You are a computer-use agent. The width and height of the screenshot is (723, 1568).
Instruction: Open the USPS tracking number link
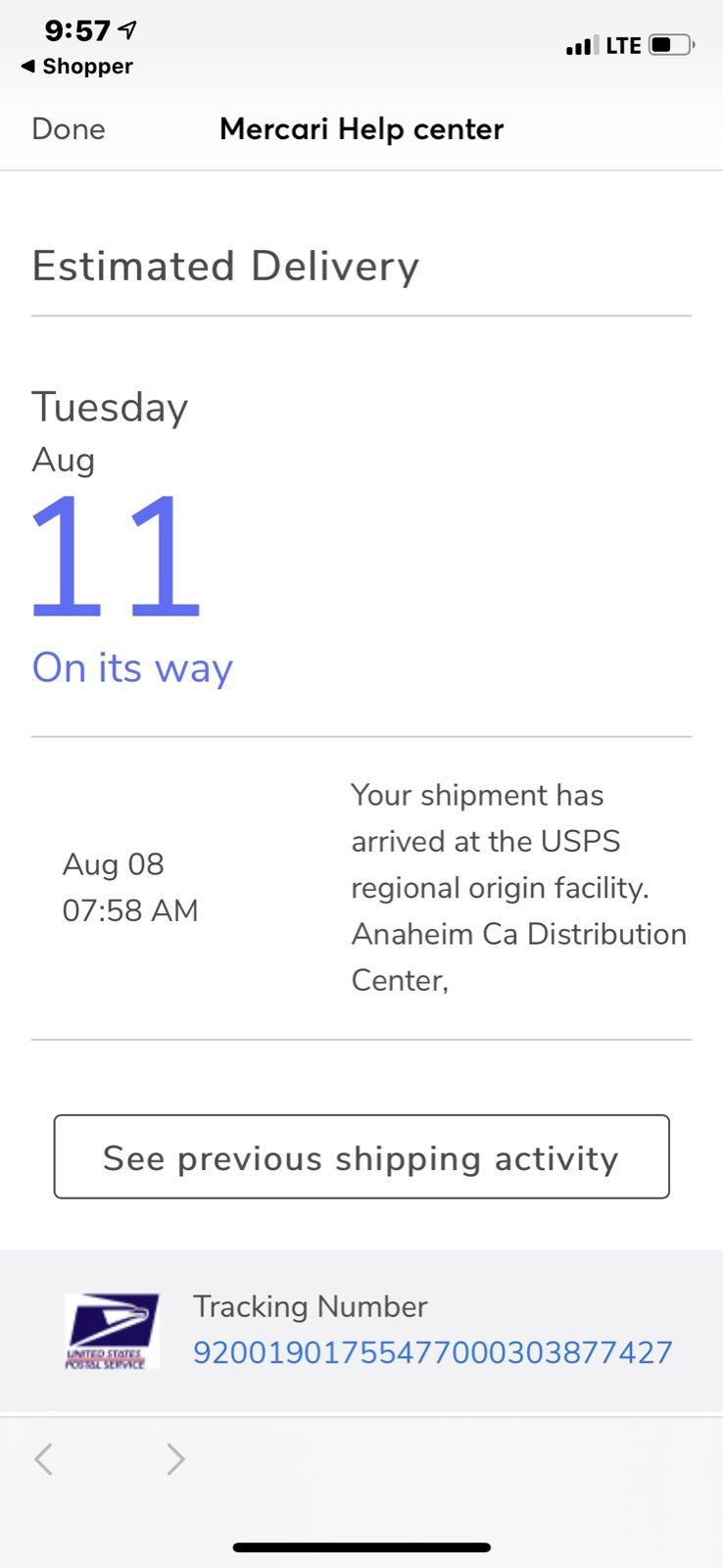[x=432, y=1352]
